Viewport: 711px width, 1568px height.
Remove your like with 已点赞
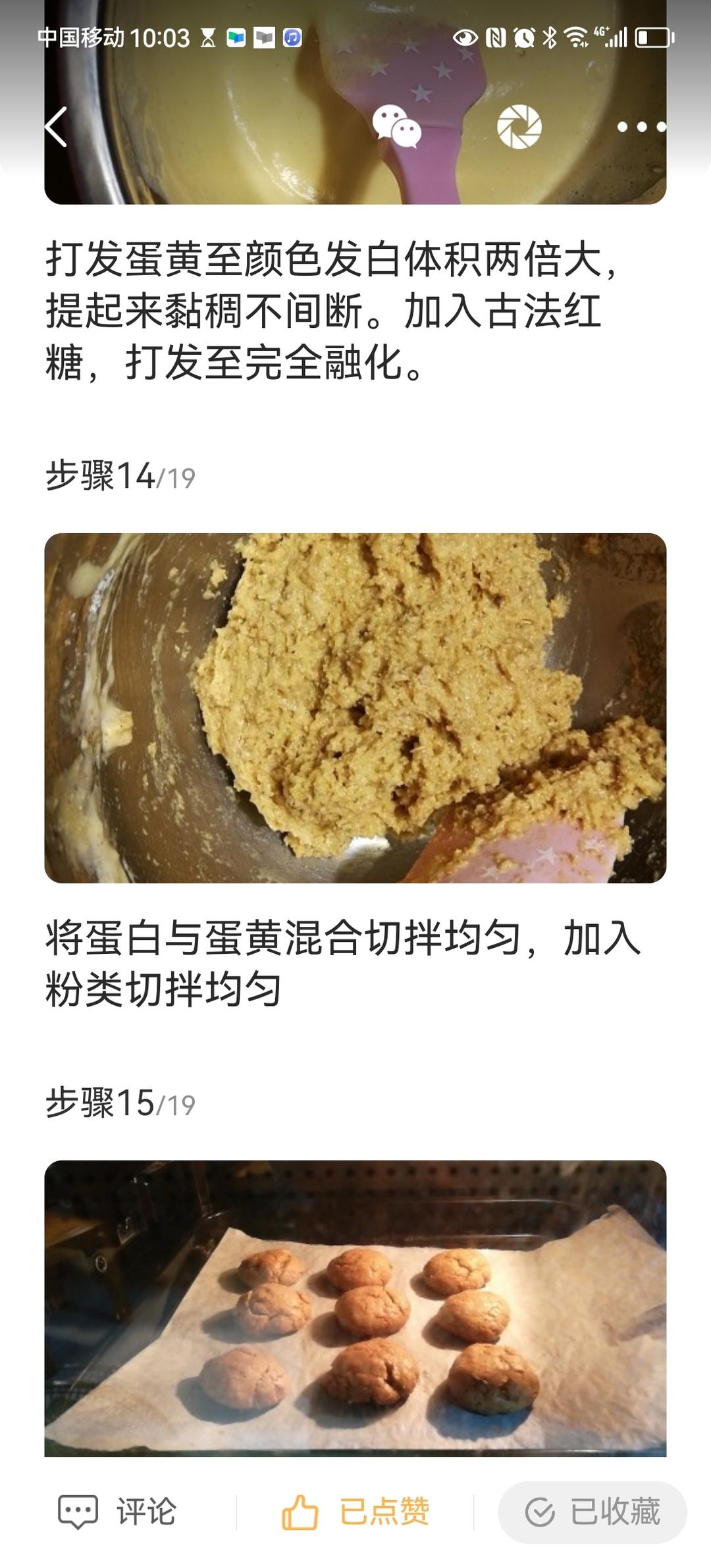(x=355, y=1512)
